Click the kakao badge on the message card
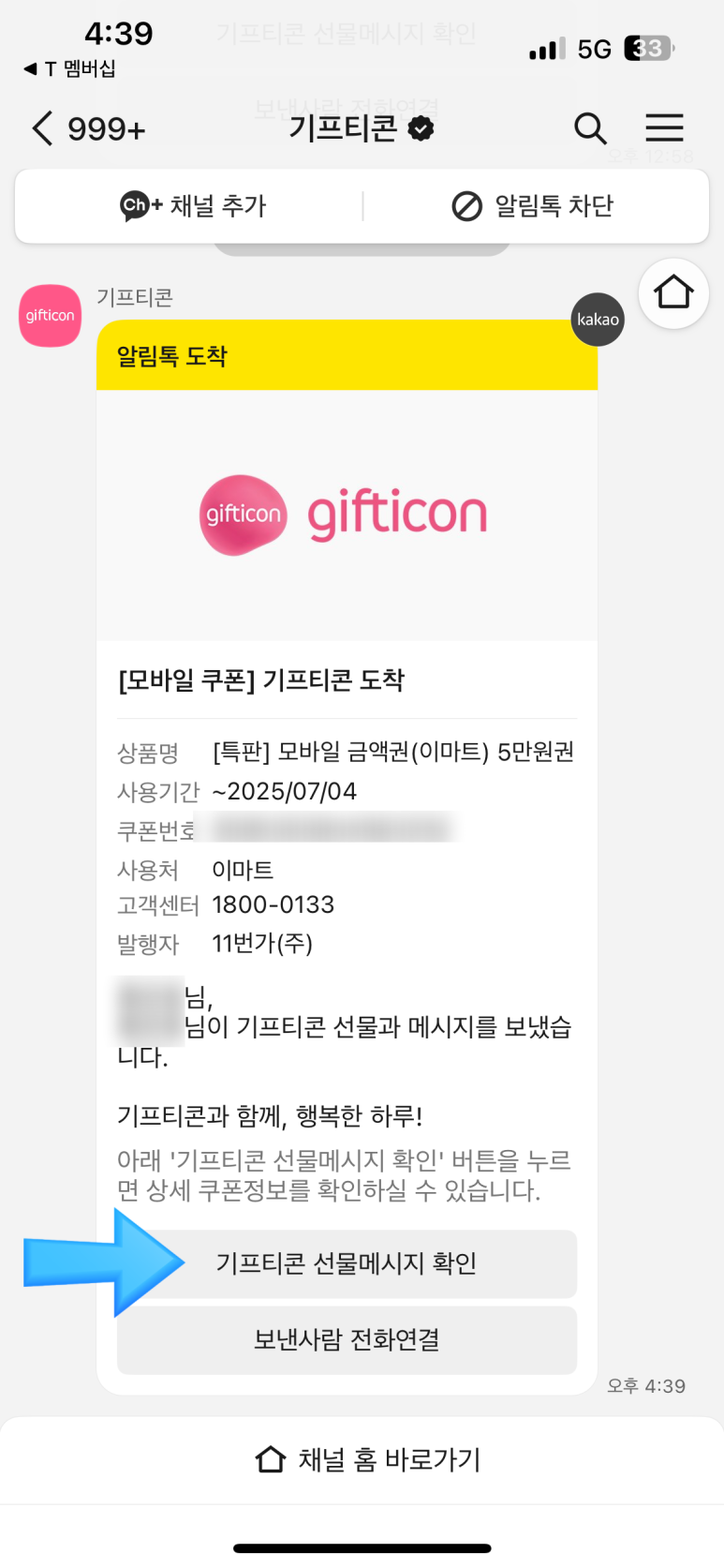 click(597, 320)
